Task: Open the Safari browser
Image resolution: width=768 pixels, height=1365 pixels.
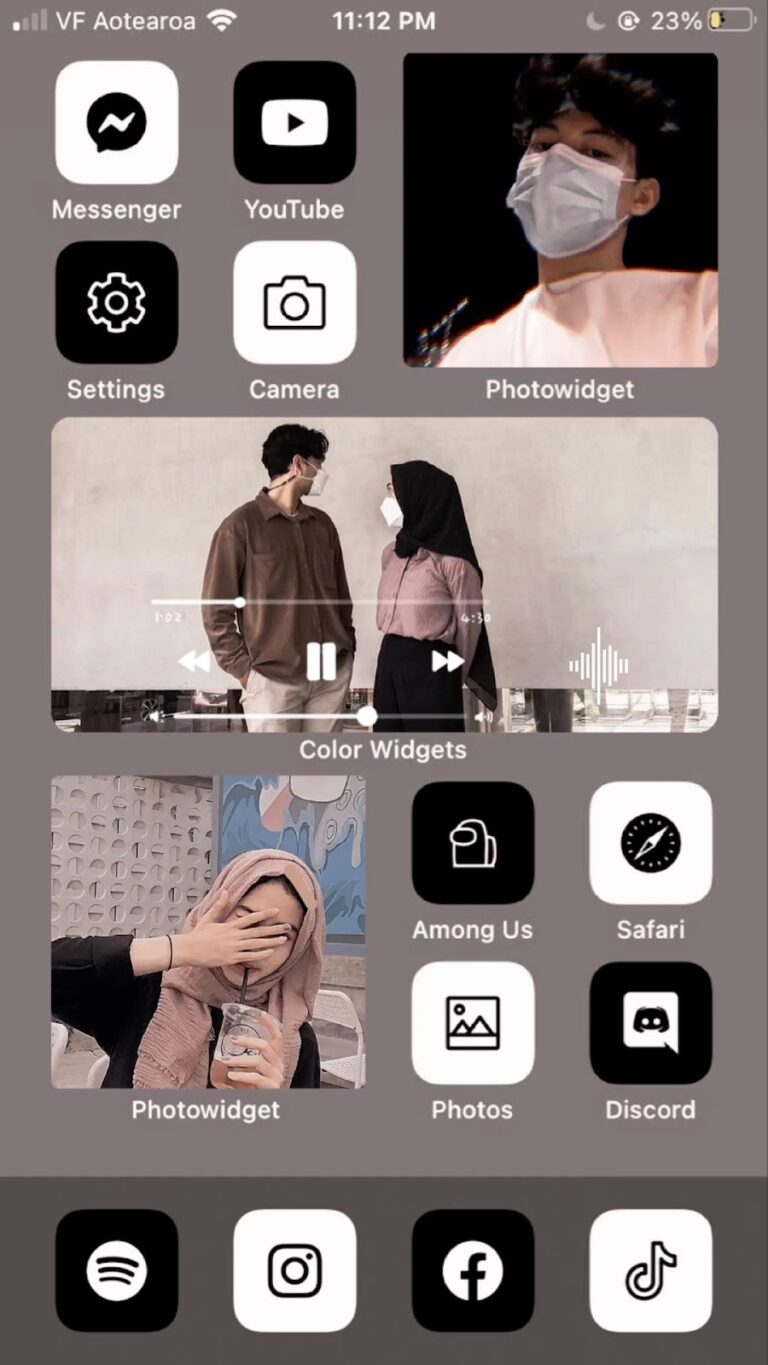Action: pyautogui.click(x=650, y=843)
